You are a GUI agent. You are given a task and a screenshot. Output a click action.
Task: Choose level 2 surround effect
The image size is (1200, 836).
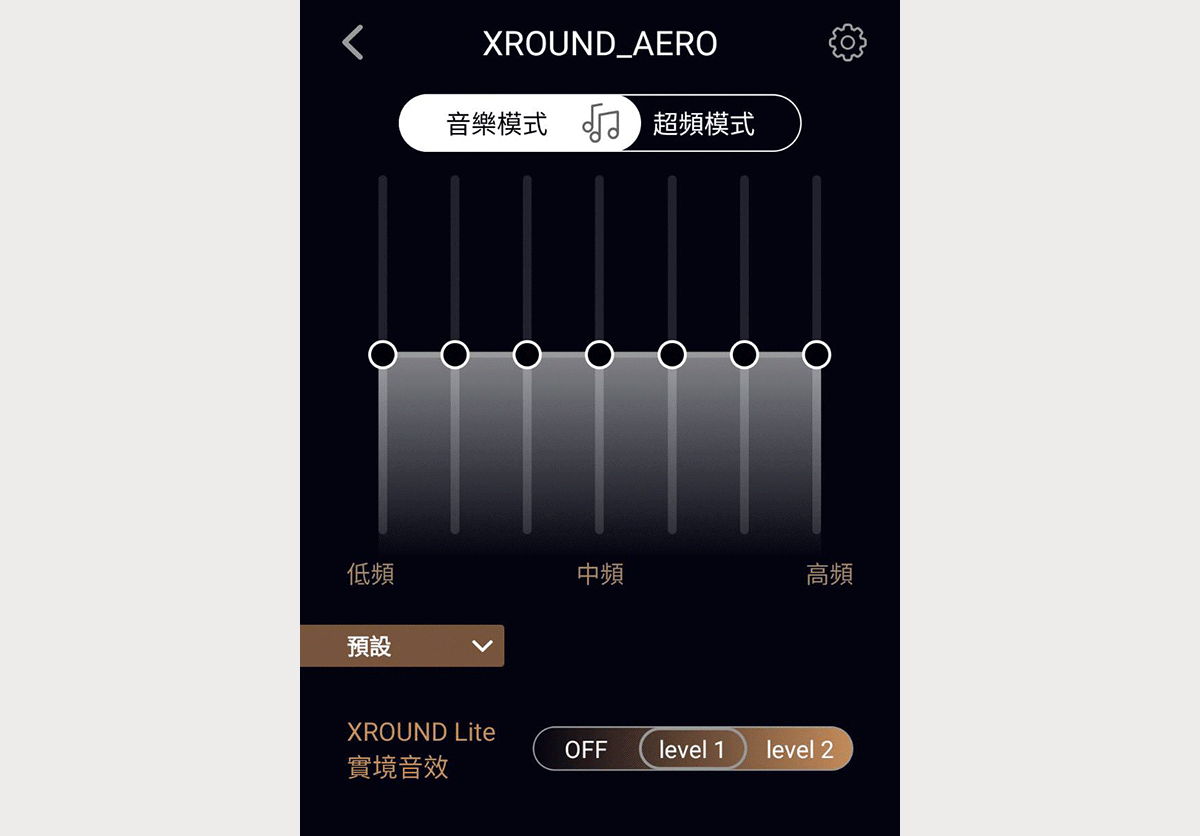pyautogui.click(x=799, y=749)
